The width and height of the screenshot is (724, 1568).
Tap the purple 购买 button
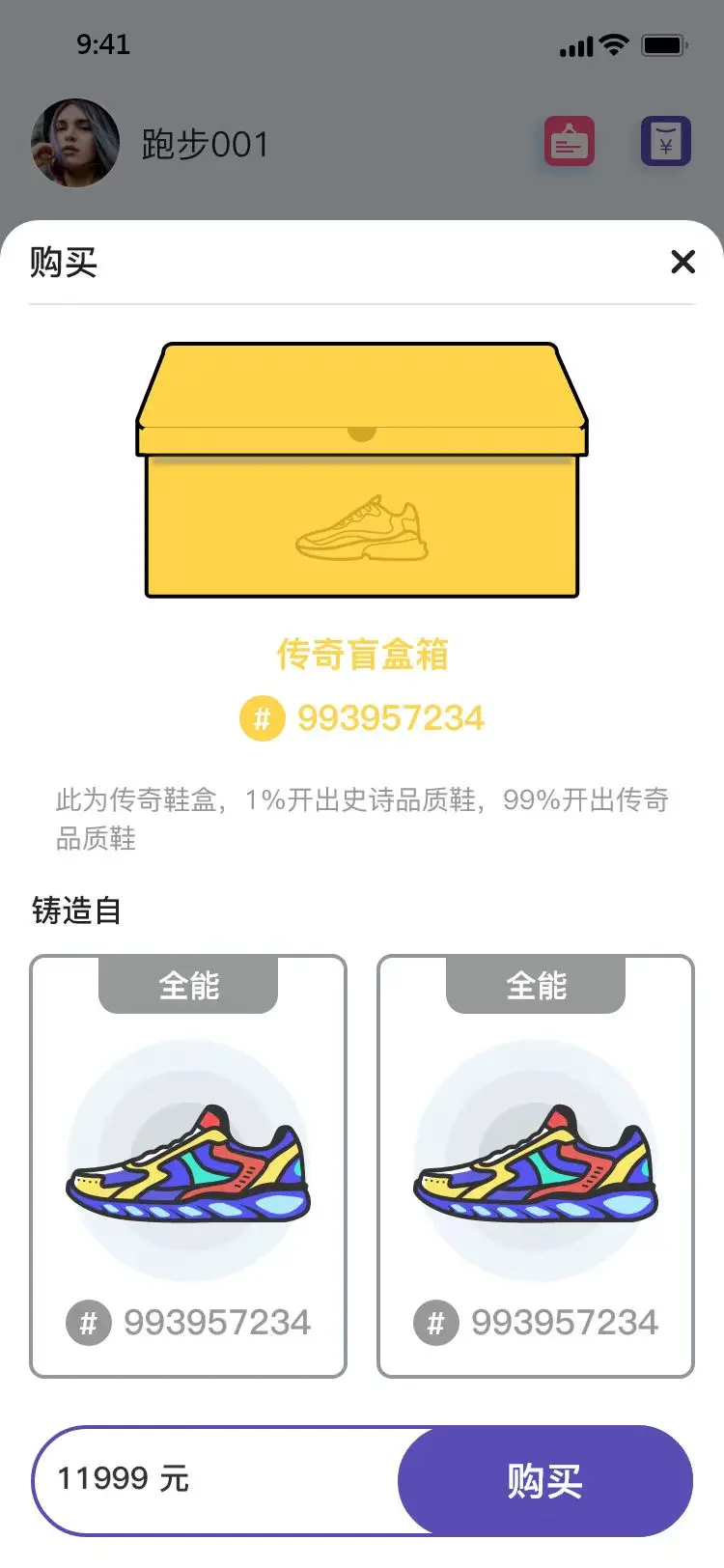[x=545, y=1480]
